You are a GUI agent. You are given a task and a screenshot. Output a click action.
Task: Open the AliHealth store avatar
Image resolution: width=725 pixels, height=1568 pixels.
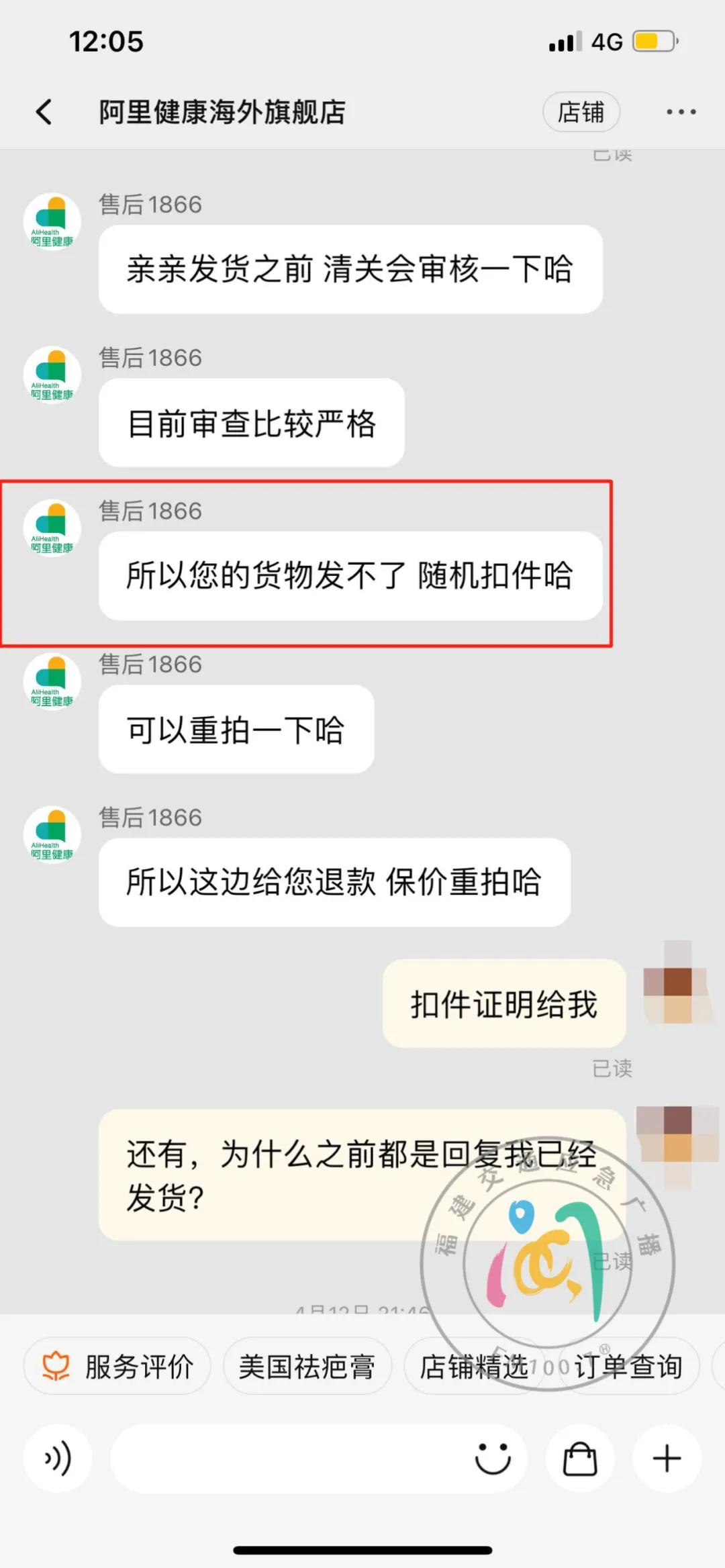pos(52,222)
